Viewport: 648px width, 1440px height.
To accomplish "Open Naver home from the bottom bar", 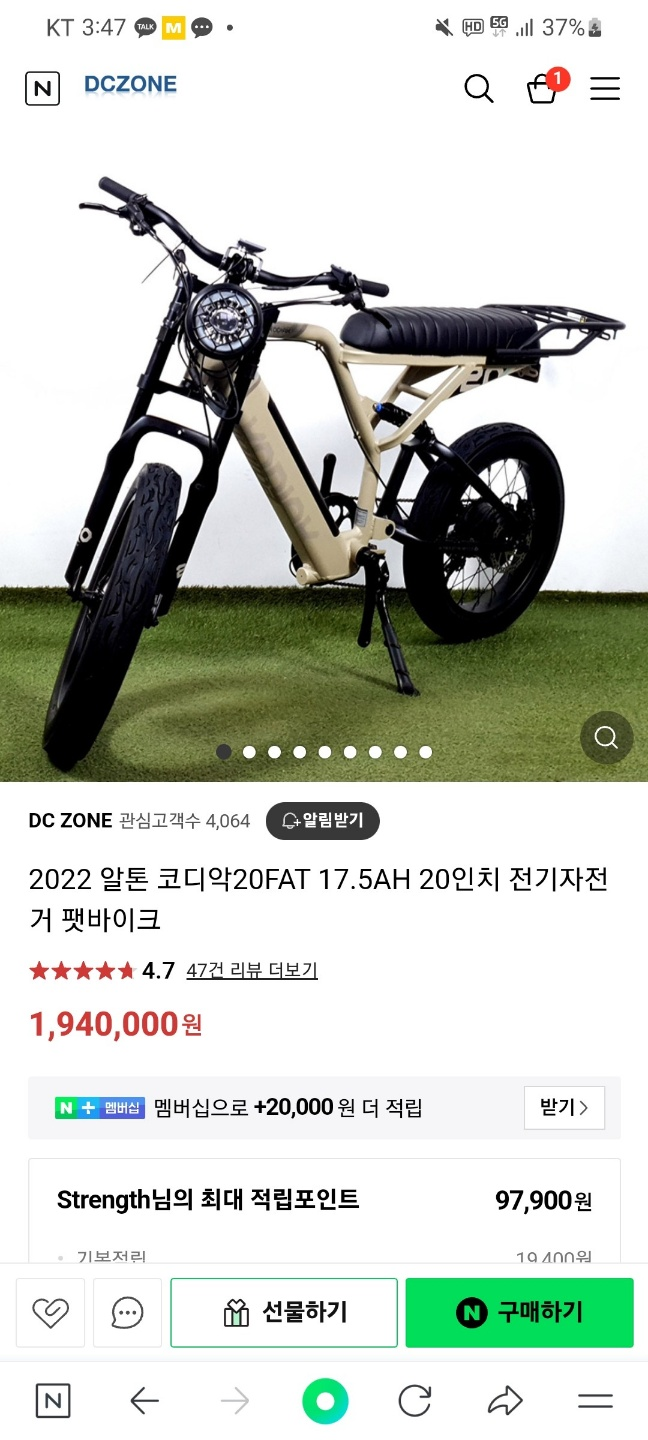I will tap(53, 1401).
